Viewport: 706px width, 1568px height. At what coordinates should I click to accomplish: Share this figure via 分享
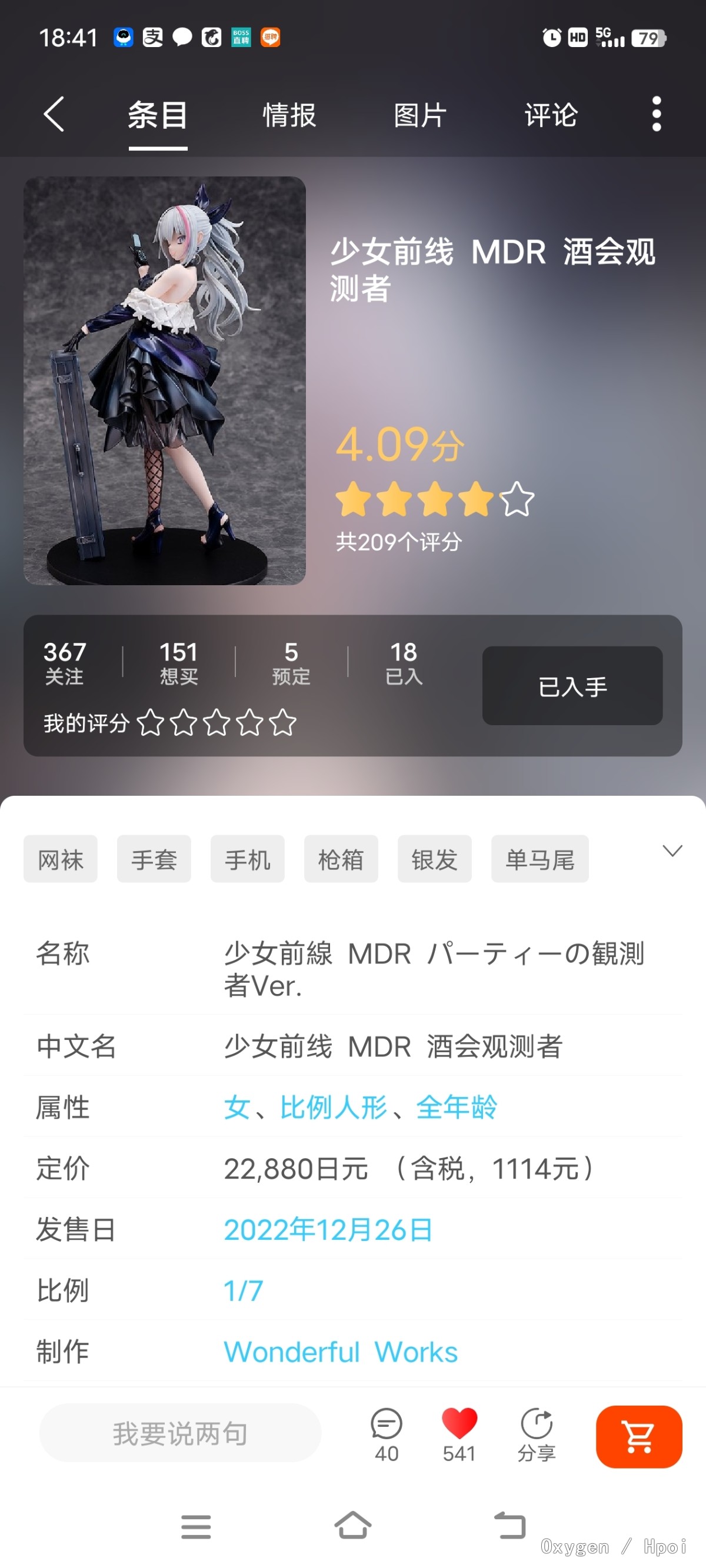(536, 1433)
